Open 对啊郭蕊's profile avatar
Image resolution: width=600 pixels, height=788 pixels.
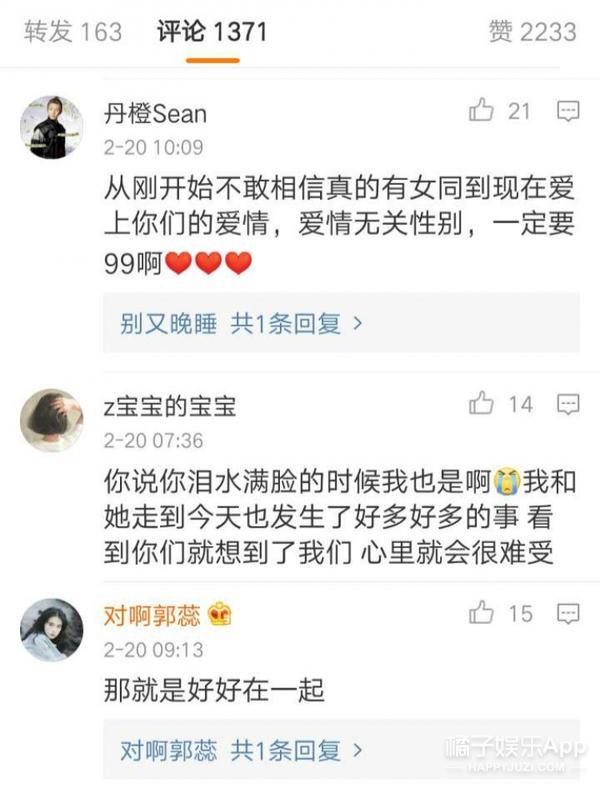pyautogui.click(x=51, y=629)
